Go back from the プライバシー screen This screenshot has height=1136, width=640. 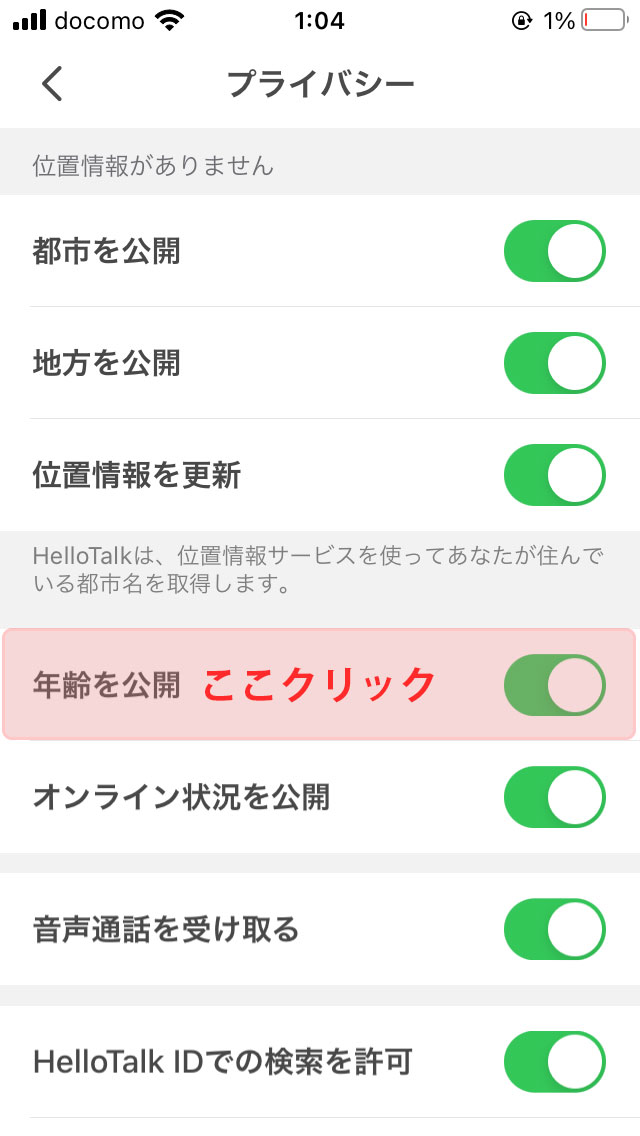[x=52, y=83]
